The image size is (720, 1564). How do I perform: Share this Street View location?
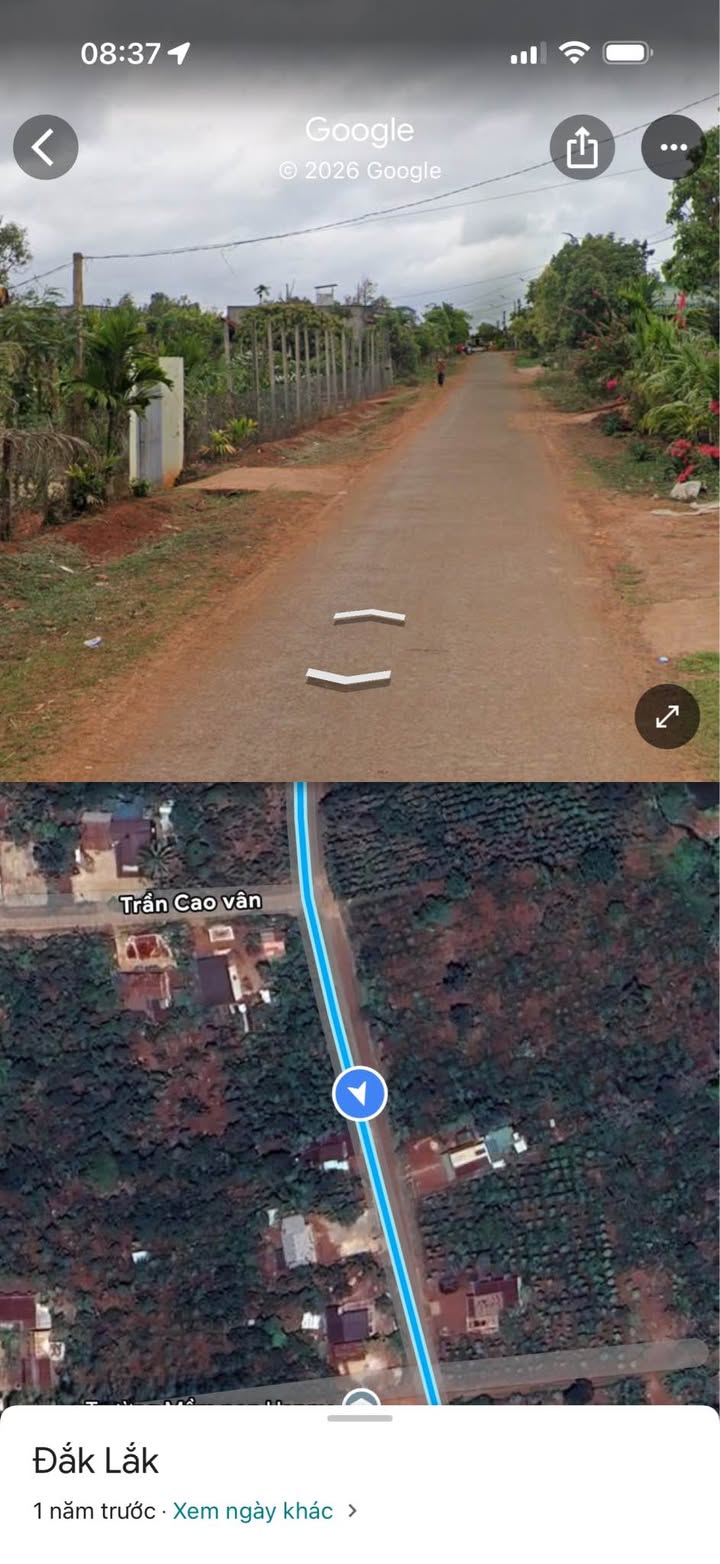pos(582,147)
